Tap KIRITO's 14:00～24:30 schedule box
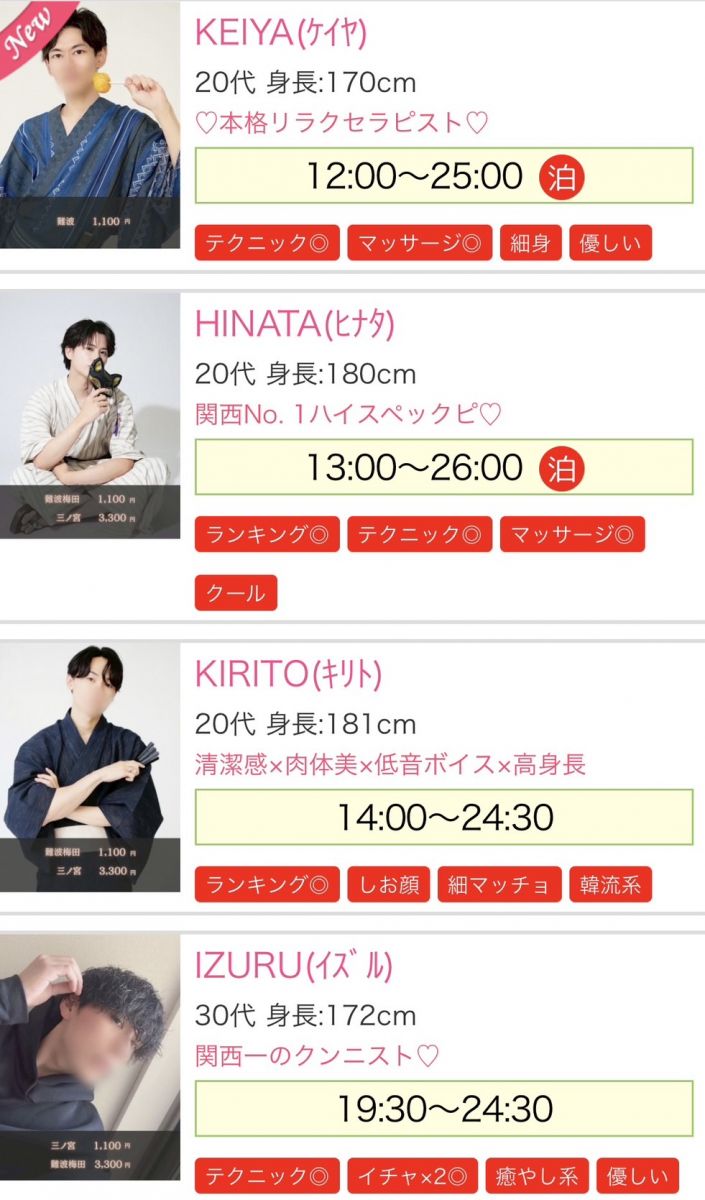The height and width of the screenshot is (1200, 705). click(x=443, y=817)
